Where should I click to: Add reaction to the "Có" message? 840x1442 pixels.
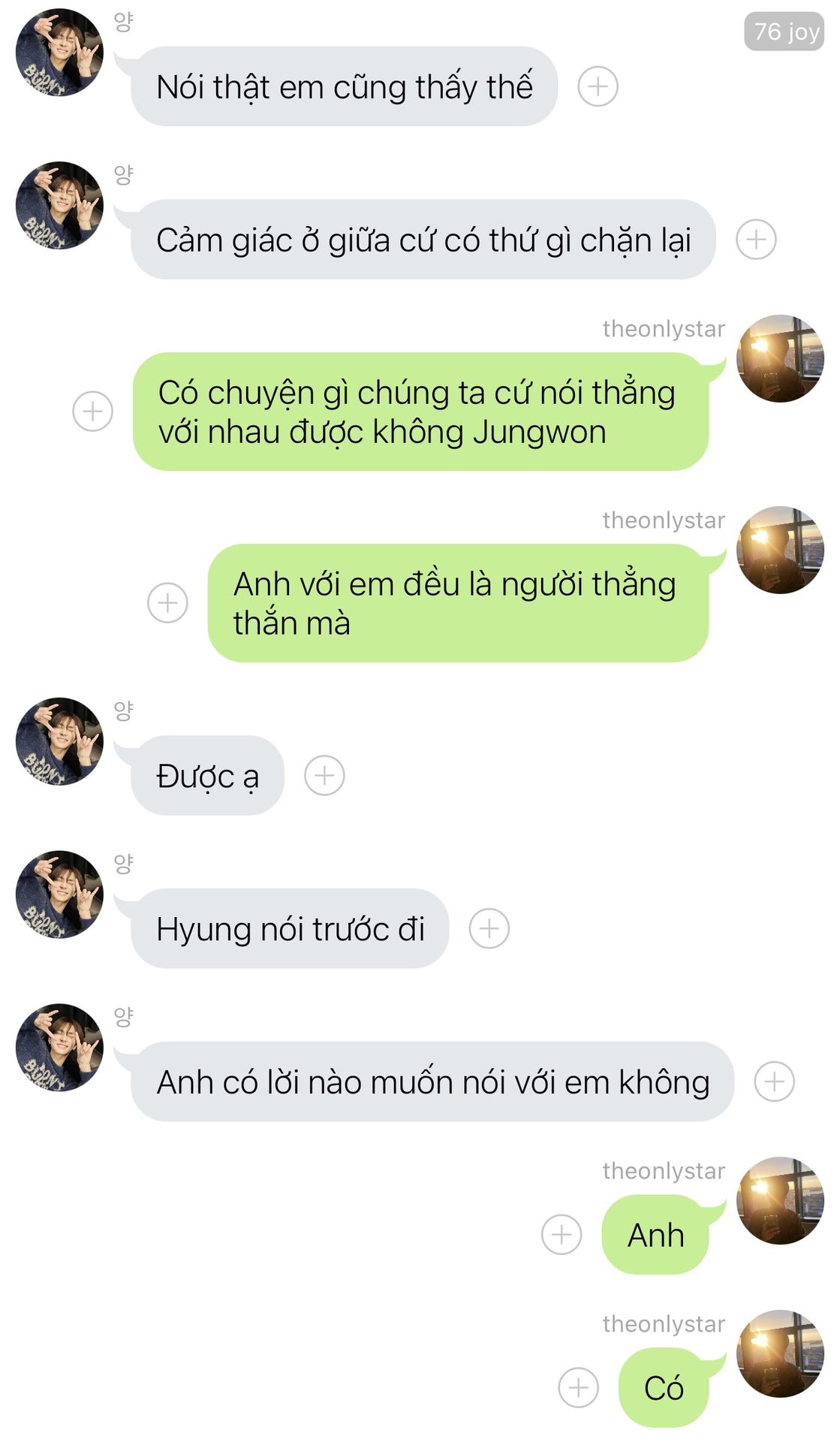(579, 1388)
